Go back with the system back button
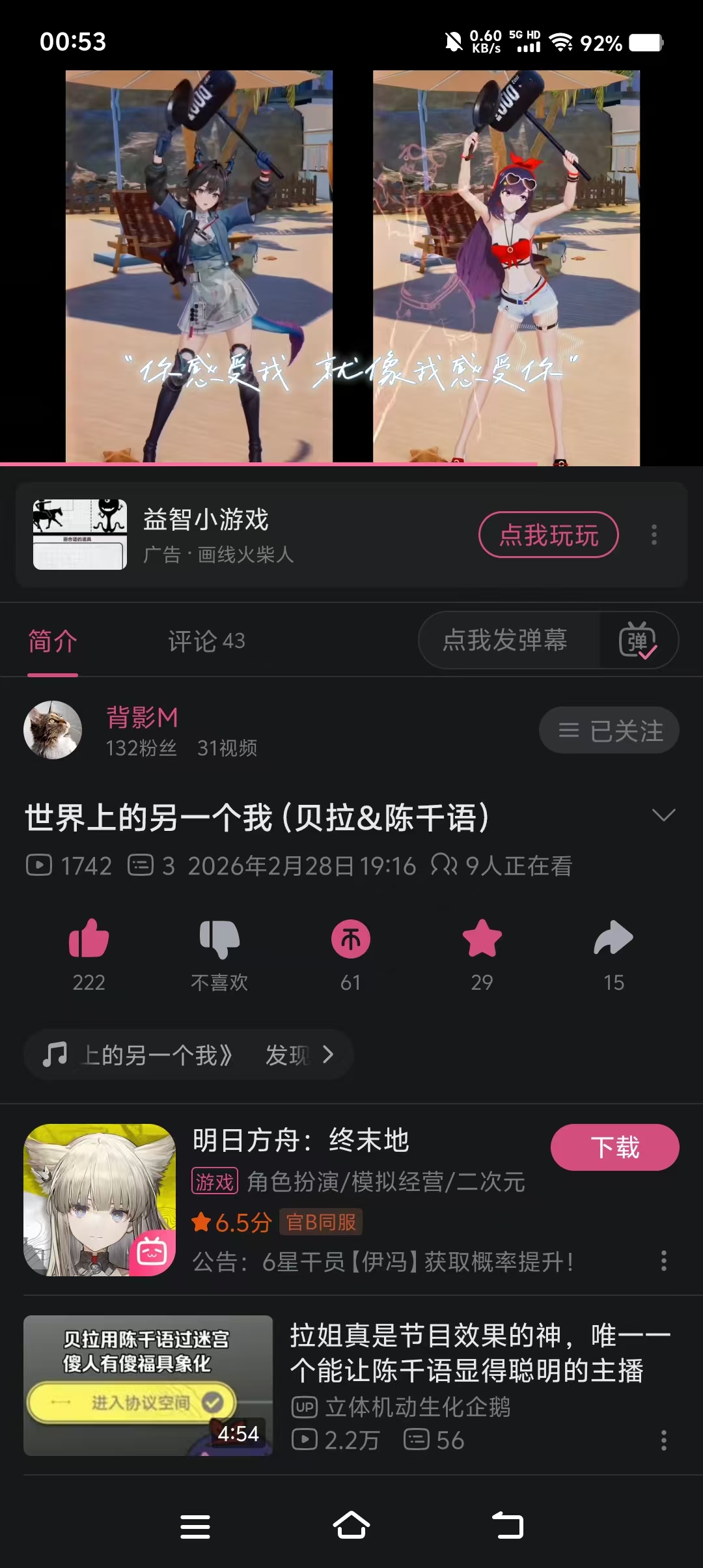The image size is (703, 1568). pyautogui.click(x=508, y=1526)
